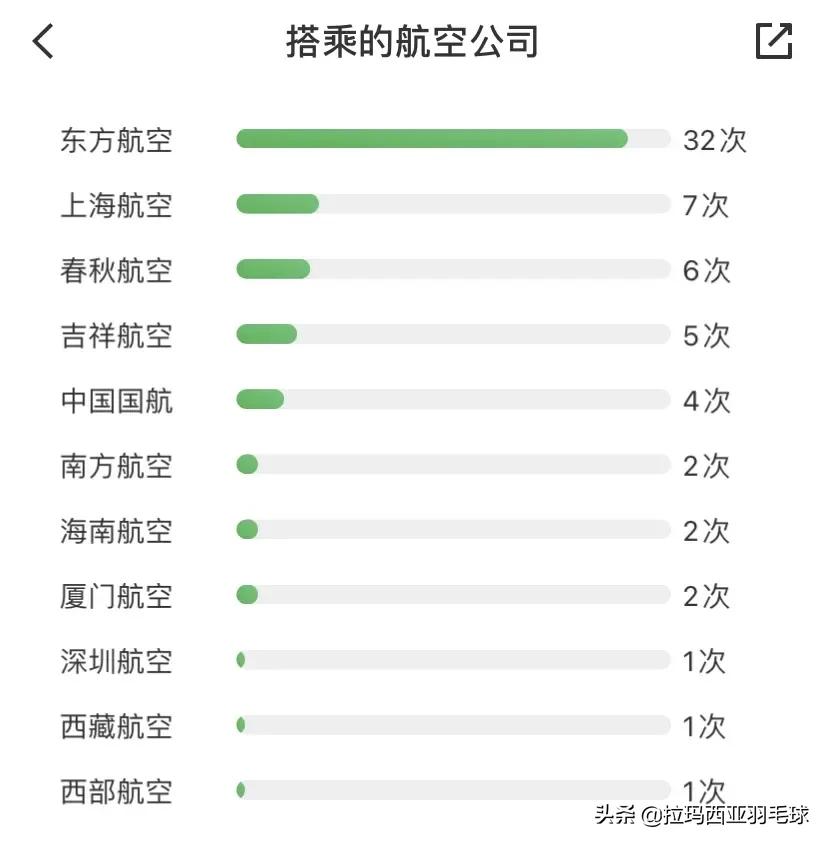Tap the 南方航空 entry
The height and width of the screenshot is (844, 828).
pos(116,466)
